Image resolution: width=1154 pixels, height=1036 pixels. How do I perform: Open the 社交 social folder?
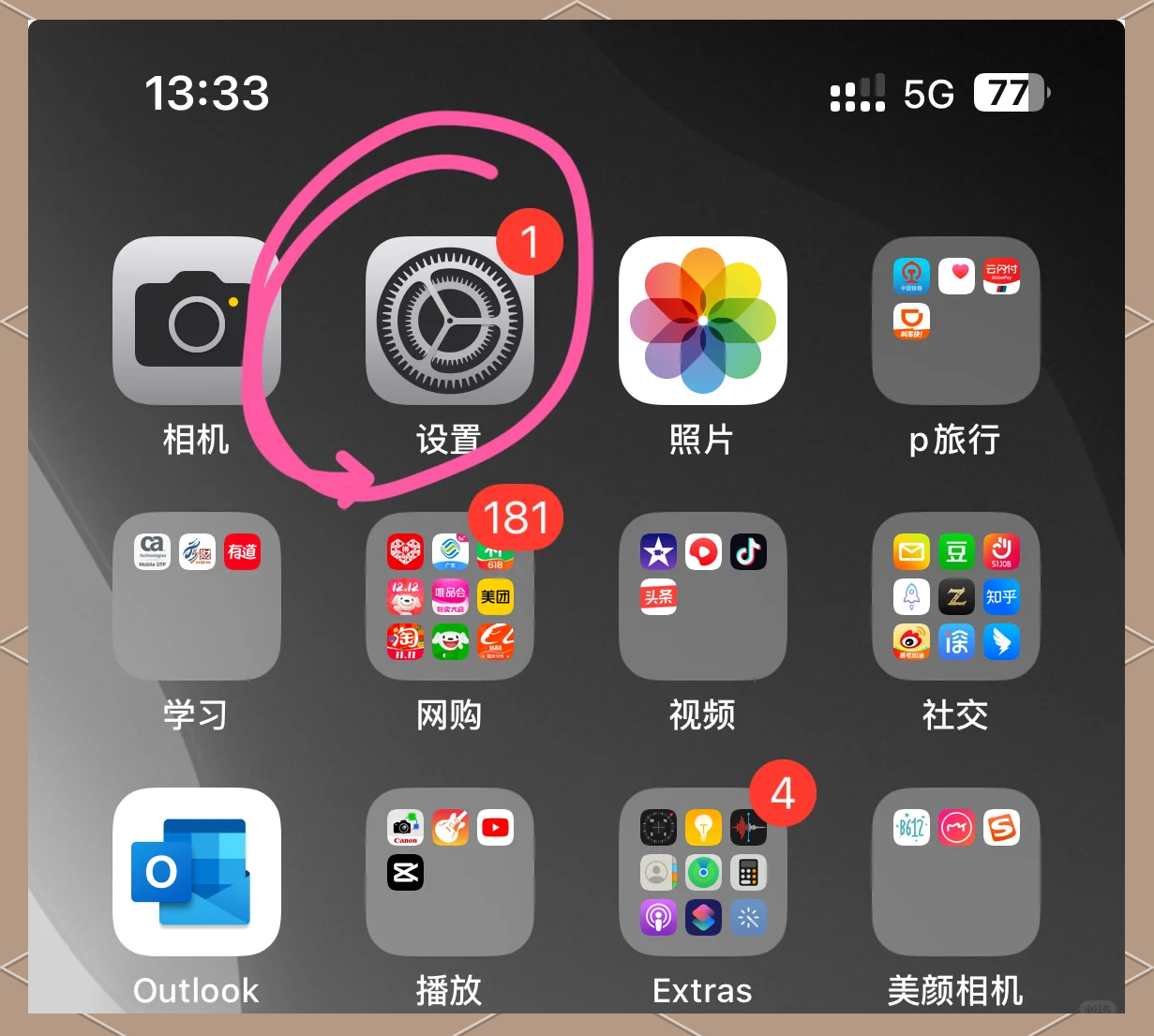coord(955,596)
